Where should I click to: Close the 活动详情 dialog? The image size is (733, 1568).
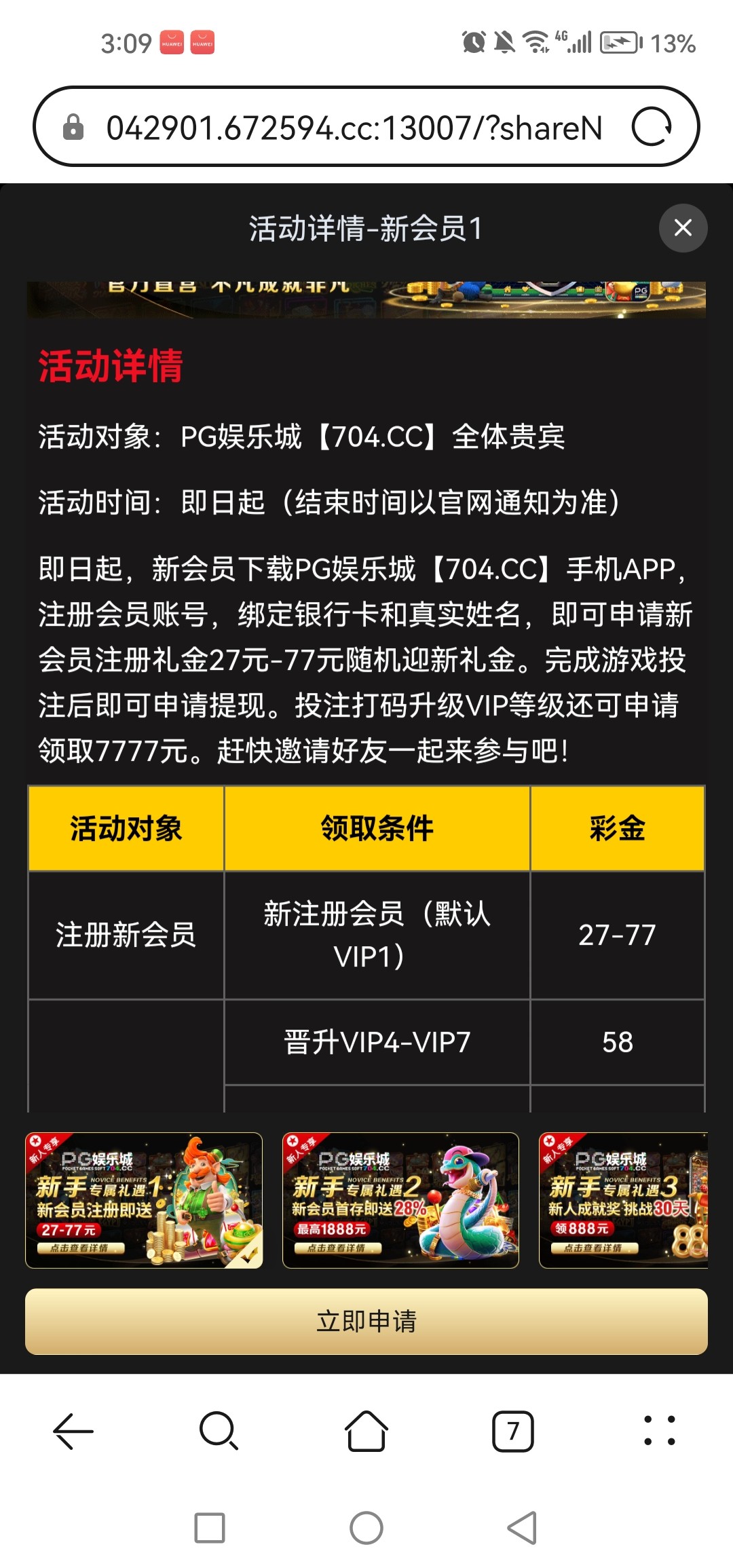pos(683,228)
